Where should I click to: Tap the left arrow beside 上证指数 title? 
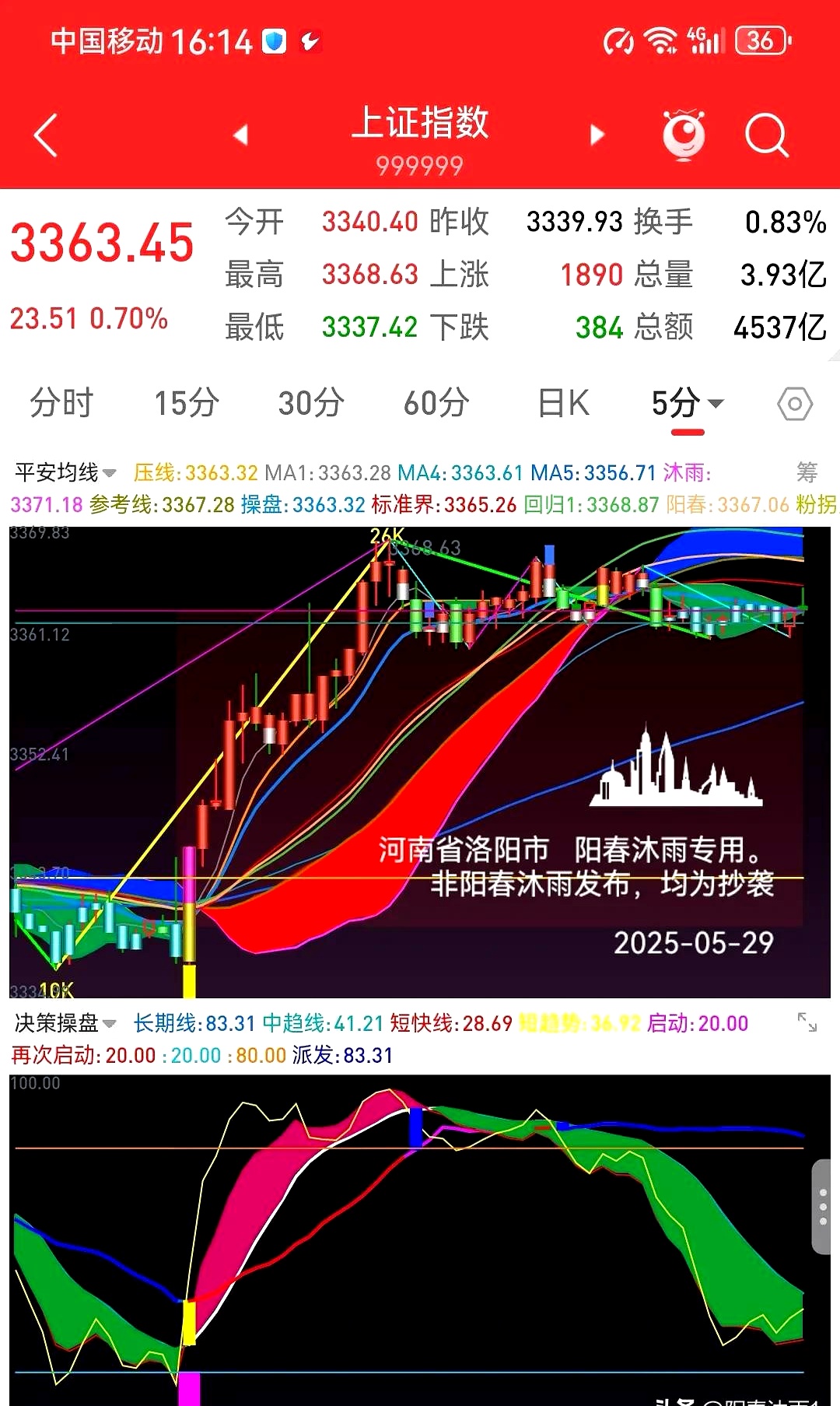click(241, 134)
